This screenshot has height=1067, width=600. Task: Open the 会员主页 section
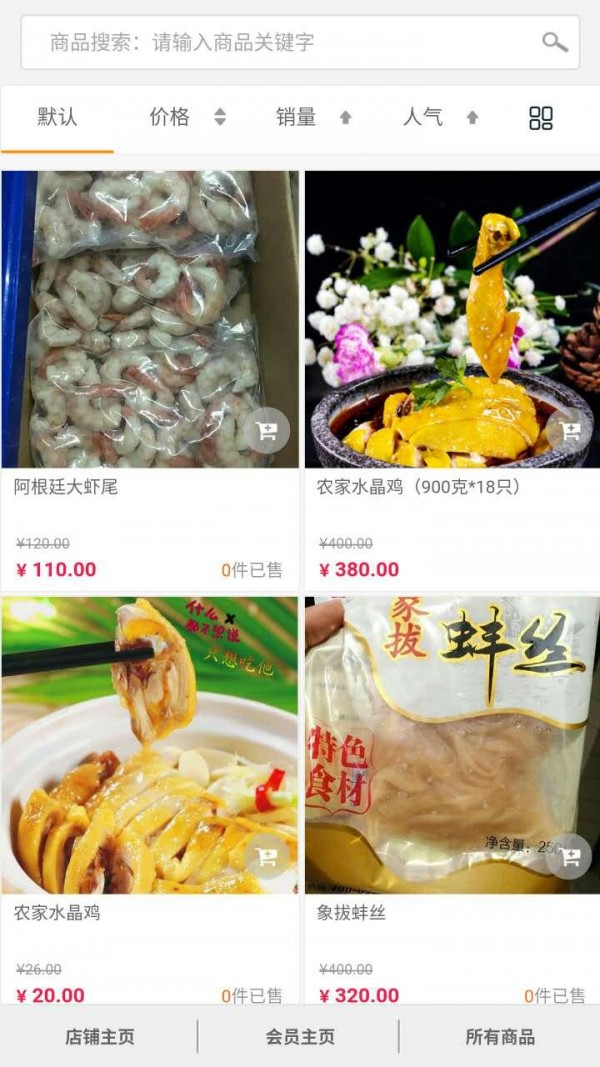(300, 1036)
